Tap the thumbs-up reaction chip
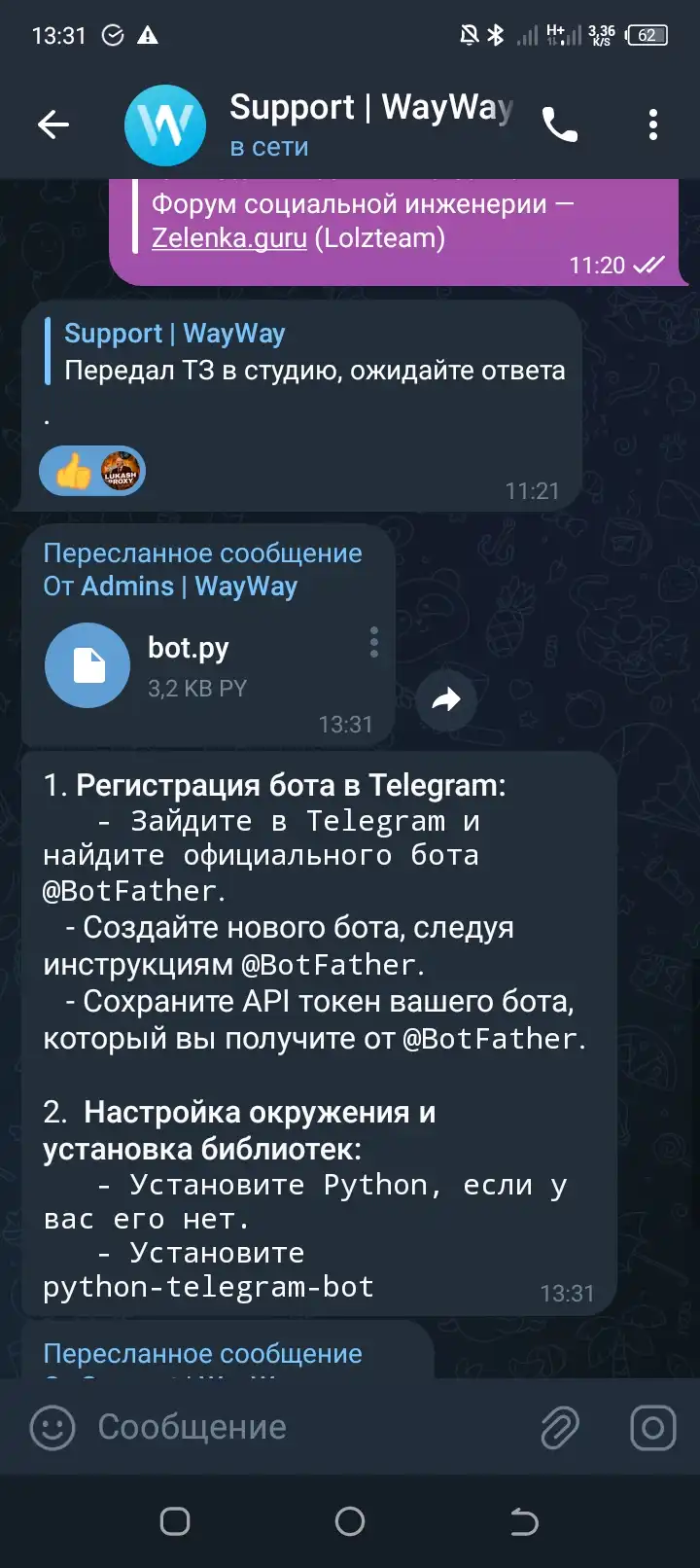 [92, 472]
